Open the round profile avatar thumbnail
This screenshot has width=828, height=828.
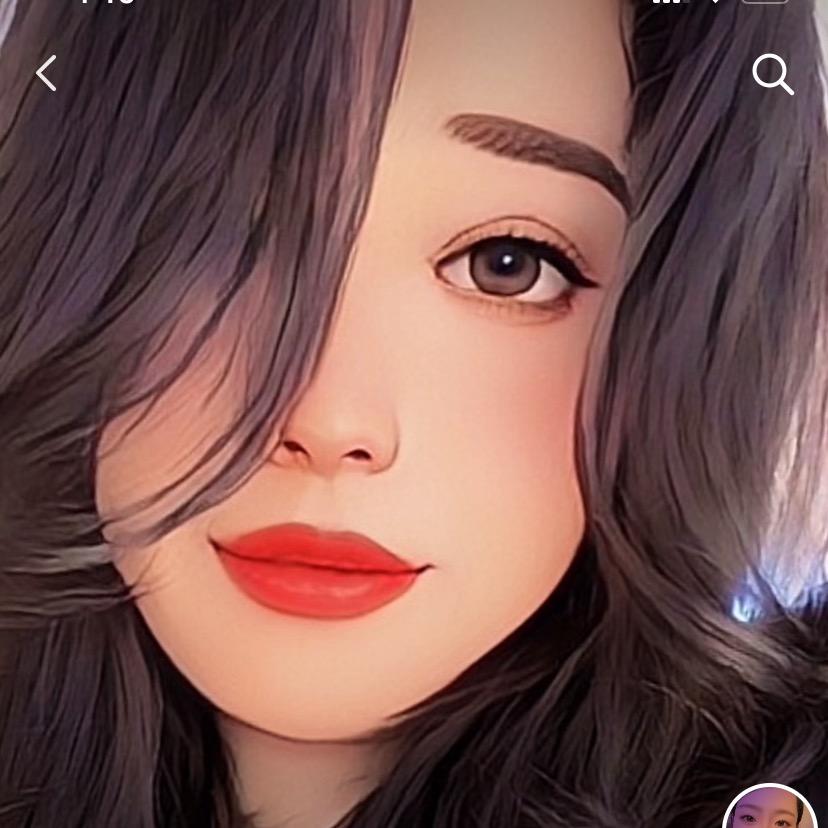(769, 811)
